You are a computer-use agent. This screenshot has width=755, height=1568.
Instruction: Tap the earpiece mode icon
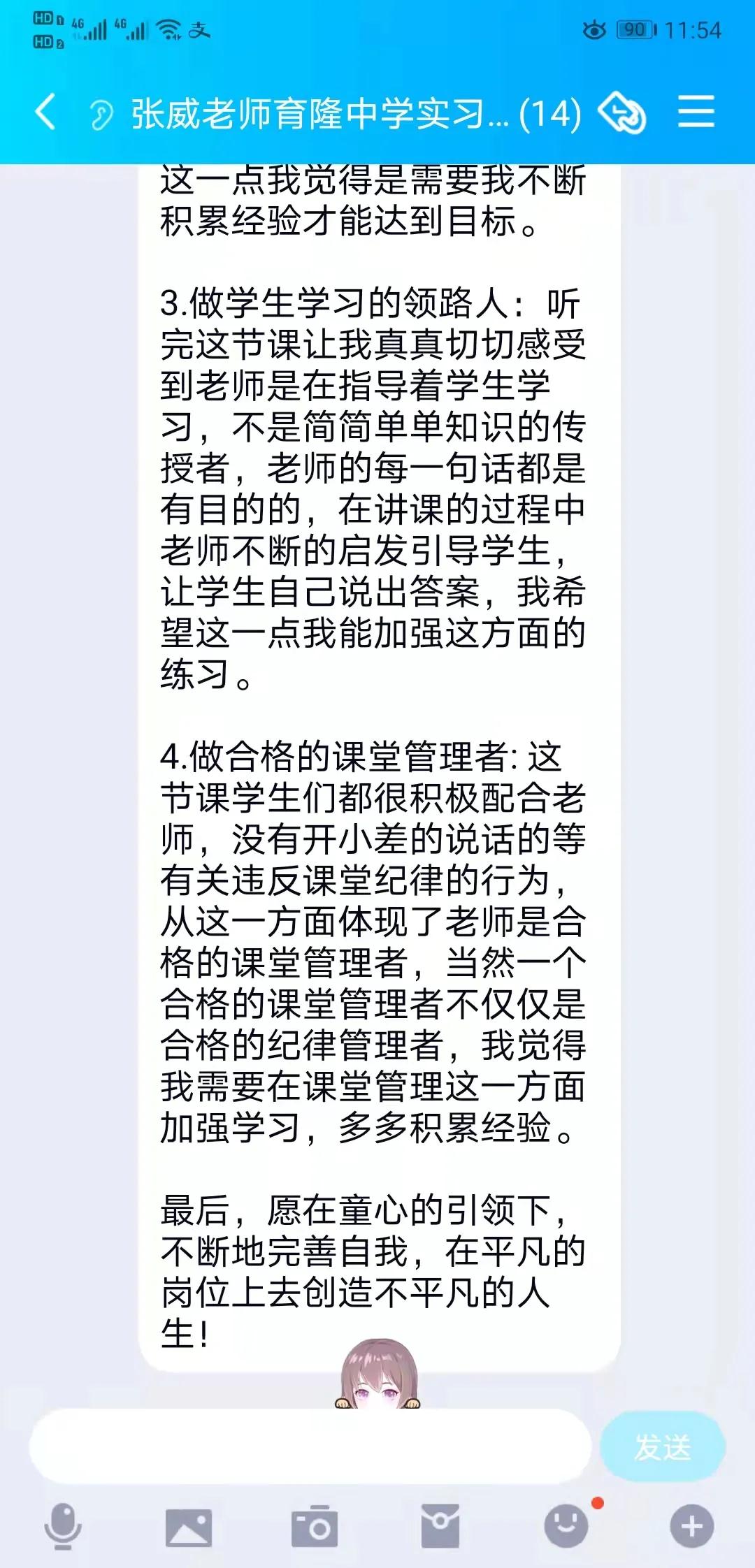(x=101, y=114)
